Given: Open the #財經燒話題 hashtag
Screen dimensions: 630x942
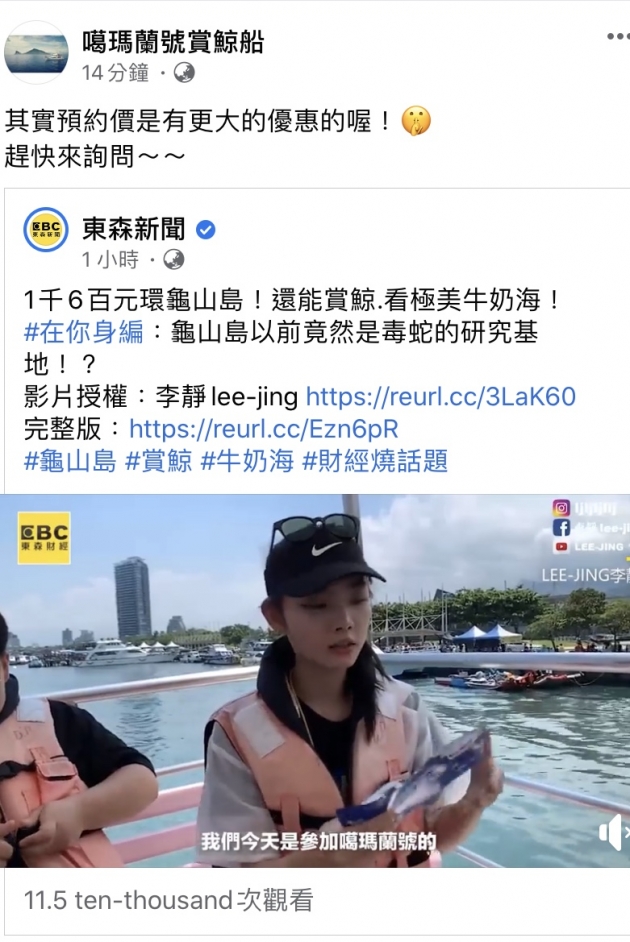Looking at the screenshot, I should (375, 461).
